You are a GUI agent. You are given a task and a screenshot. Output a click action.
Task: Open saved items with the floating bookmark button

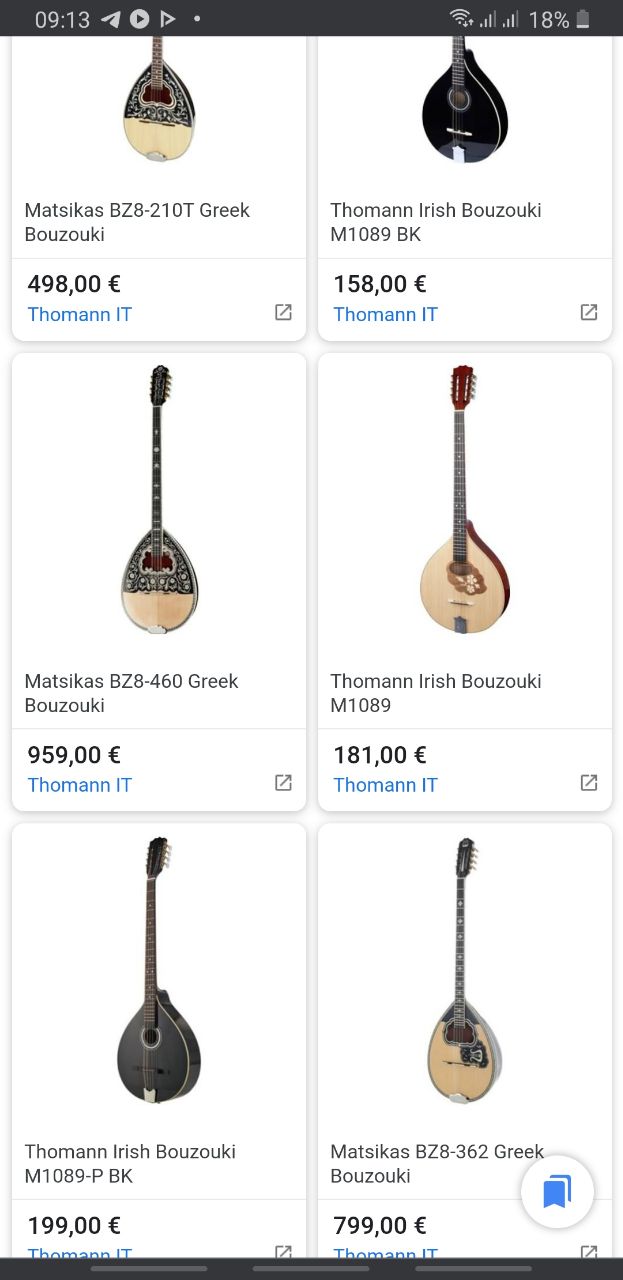pyautogui.click(x=557, y=1191)
